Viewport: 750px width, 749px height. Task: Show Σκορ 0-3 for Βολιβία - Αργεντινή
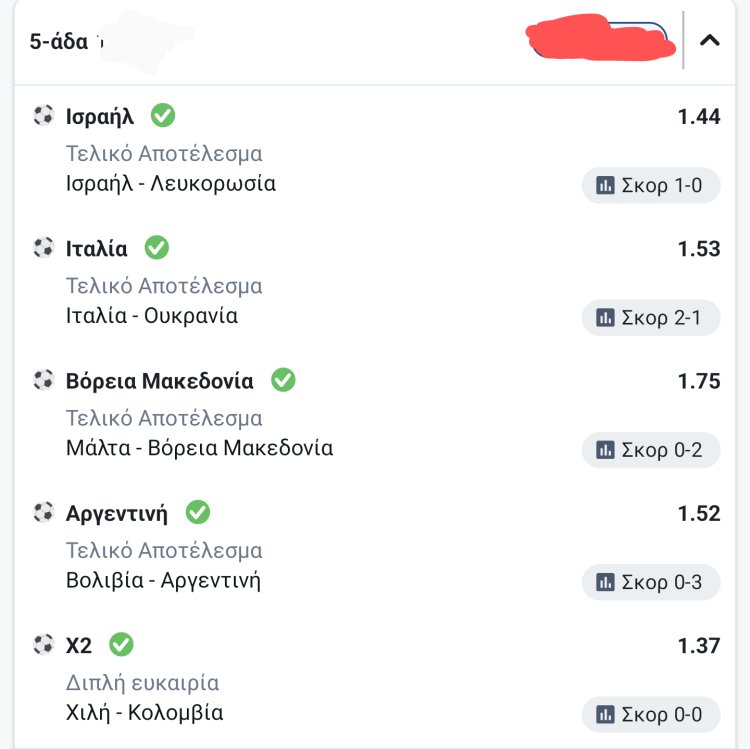coord(651,582)
